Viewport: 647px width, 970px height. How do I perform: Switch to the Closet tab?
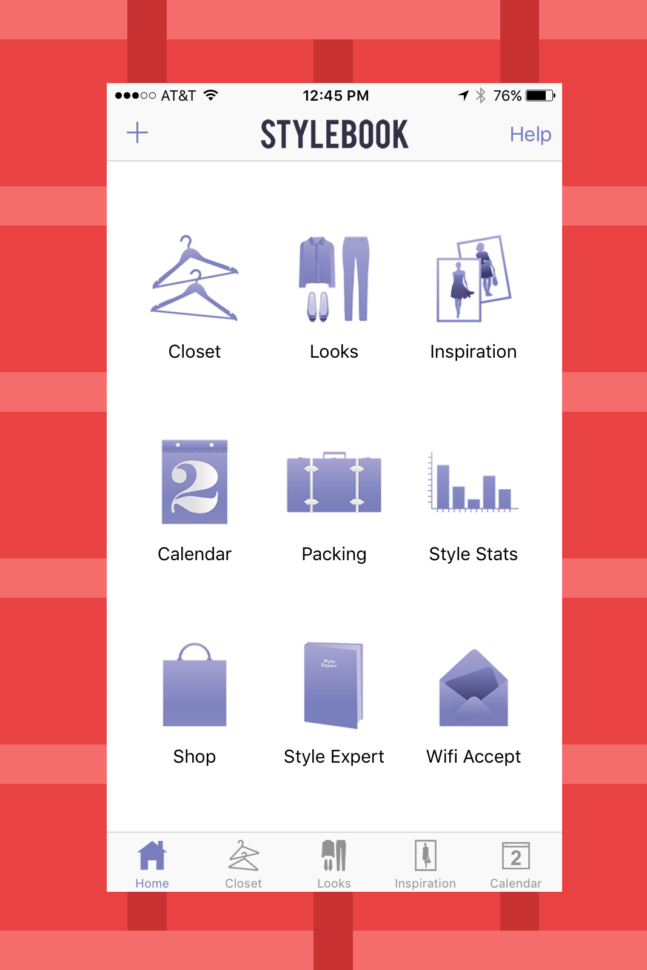pos(243,864)
